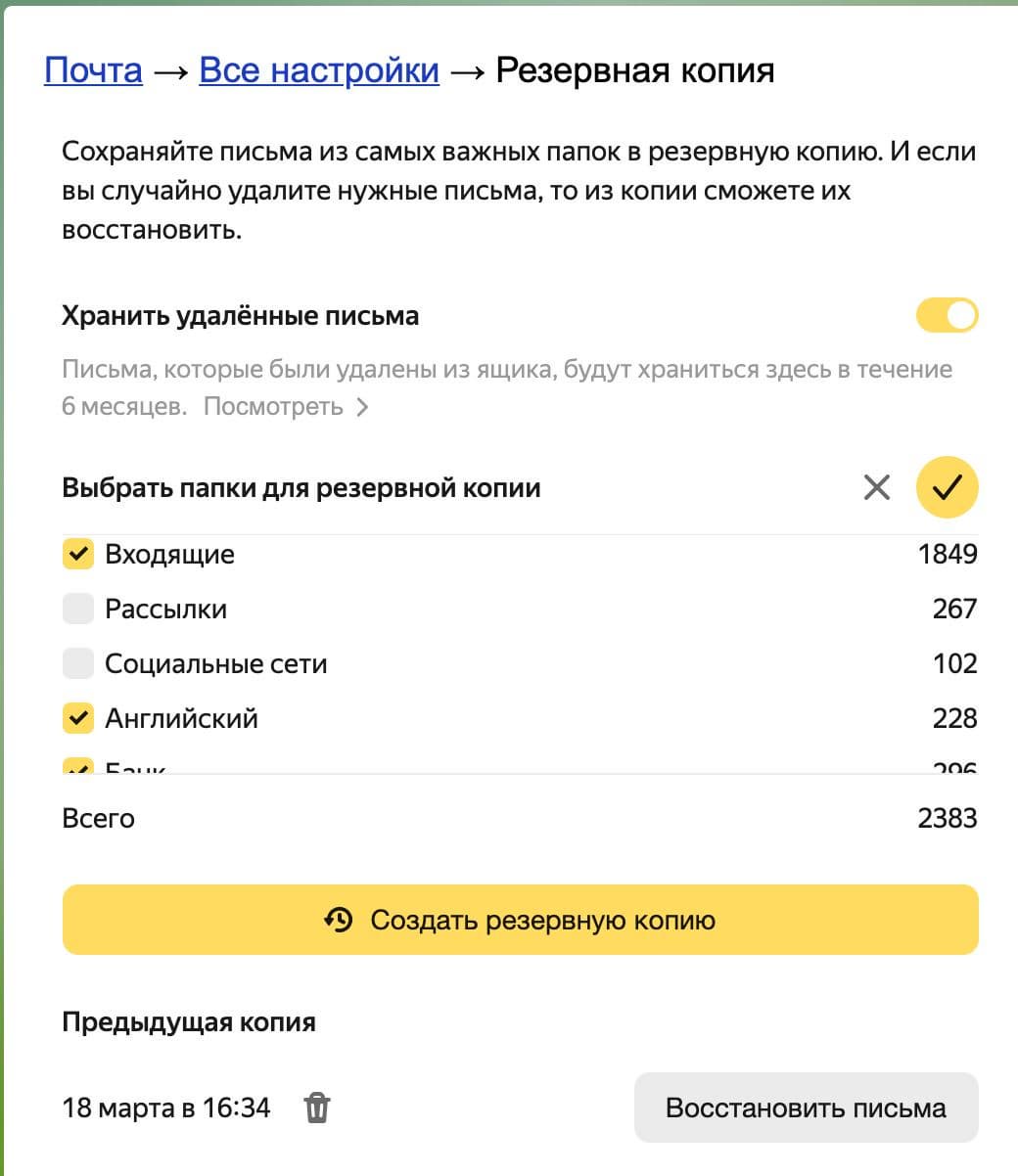Check the Рассылки folder
The width and height of the screenshot is (1018, 1176).
(78, 610)
